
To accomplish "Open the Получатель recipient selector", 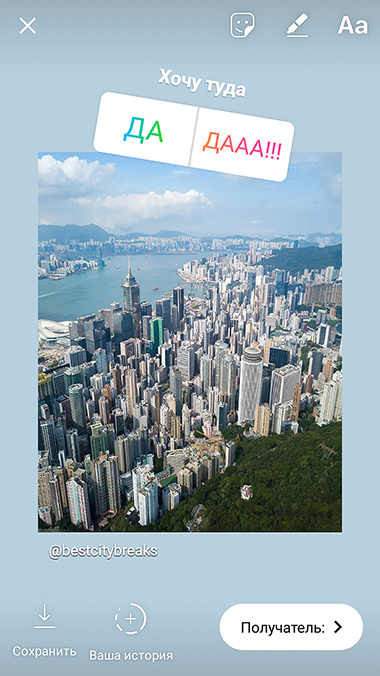I will (x=291, y=627).
